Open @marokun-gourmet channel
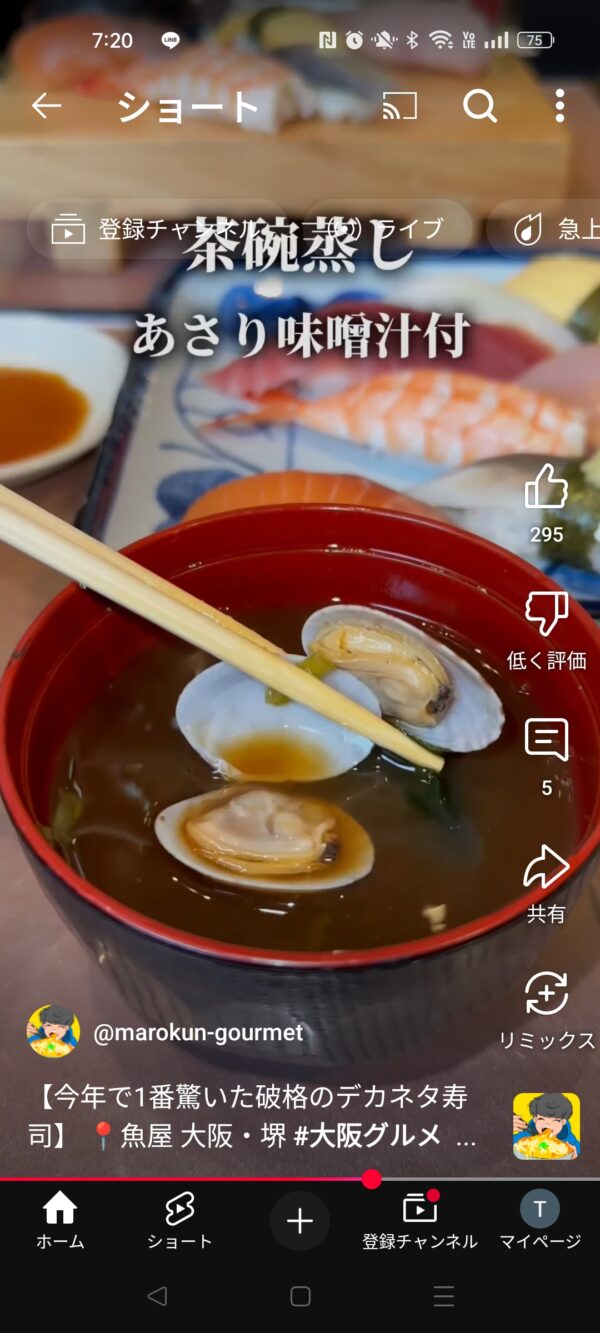Viewport: 600px width, 1333px height. click(197, 1033)
